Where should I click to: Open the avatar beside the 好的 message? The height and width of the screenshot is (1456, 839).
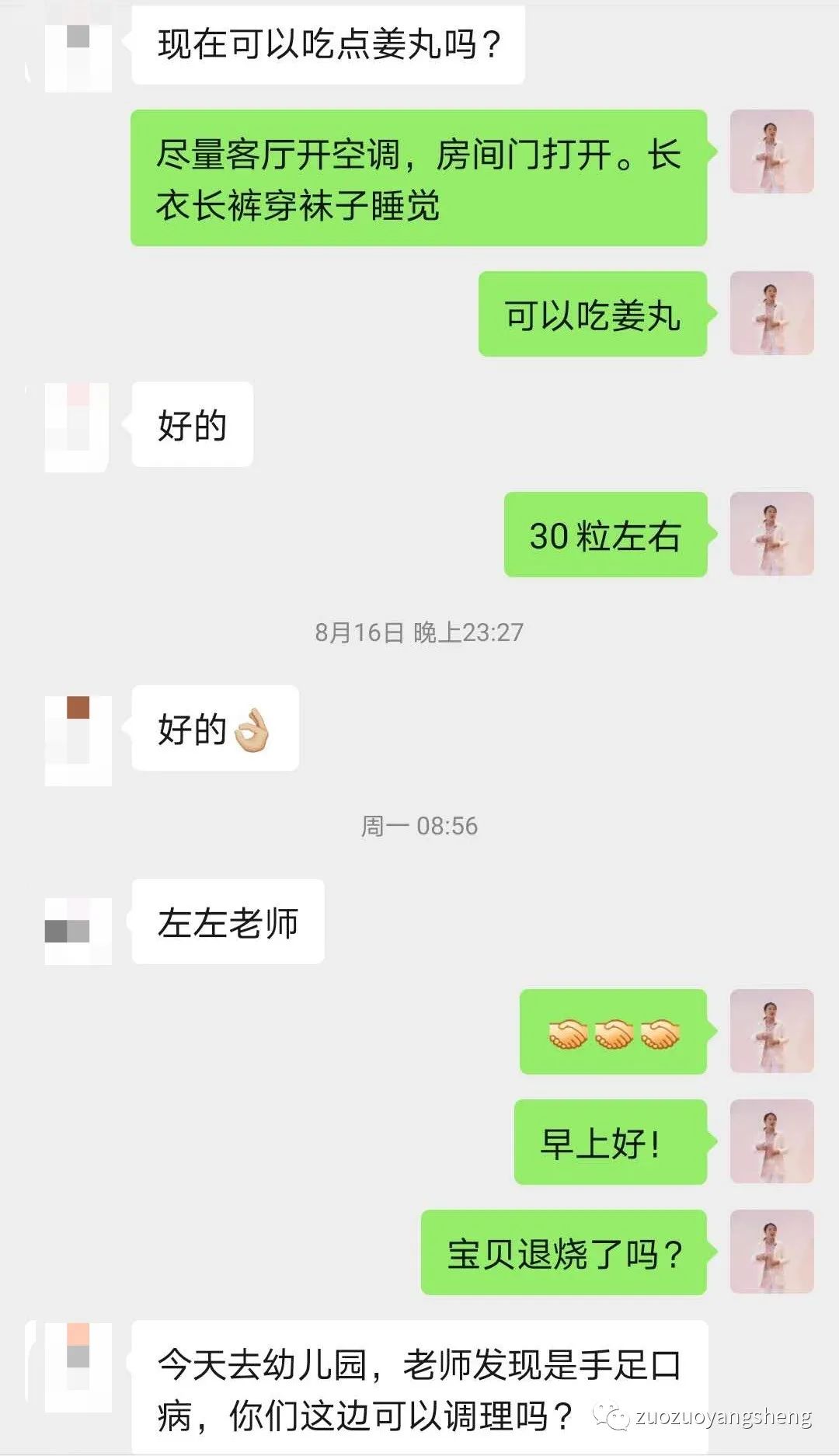pyautogui.click(x=76, y=426)
